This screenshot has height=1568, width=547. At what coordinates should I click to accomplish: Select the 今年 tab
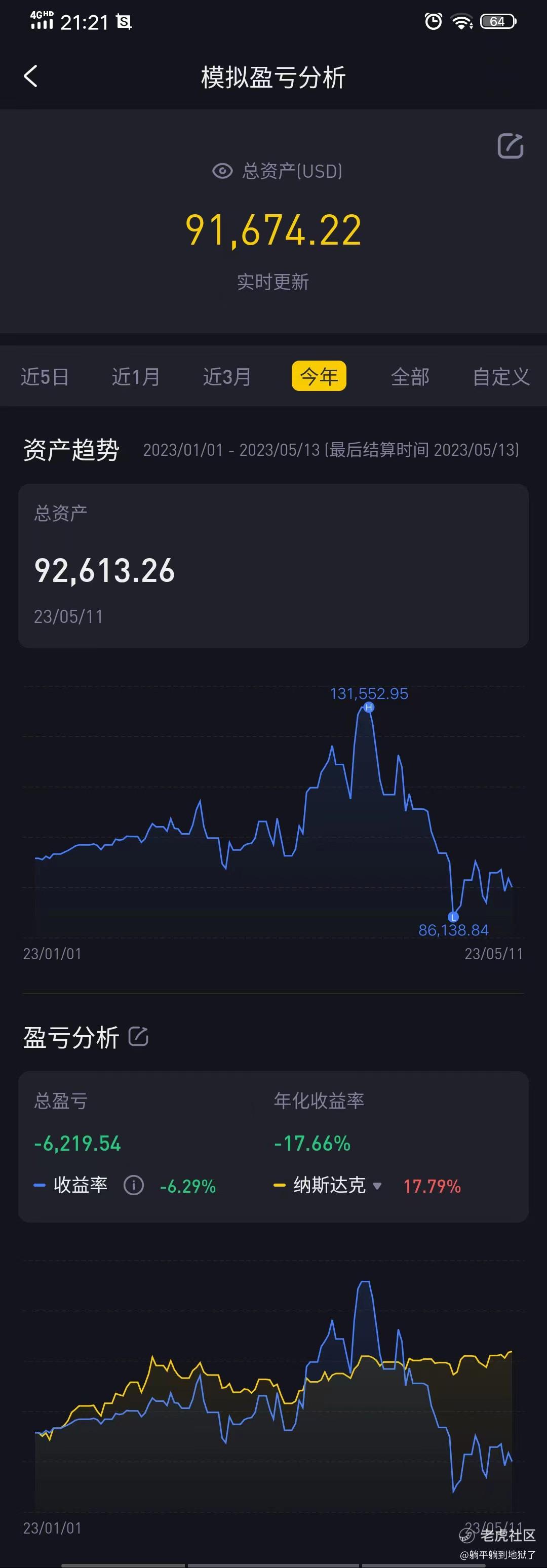319,376
